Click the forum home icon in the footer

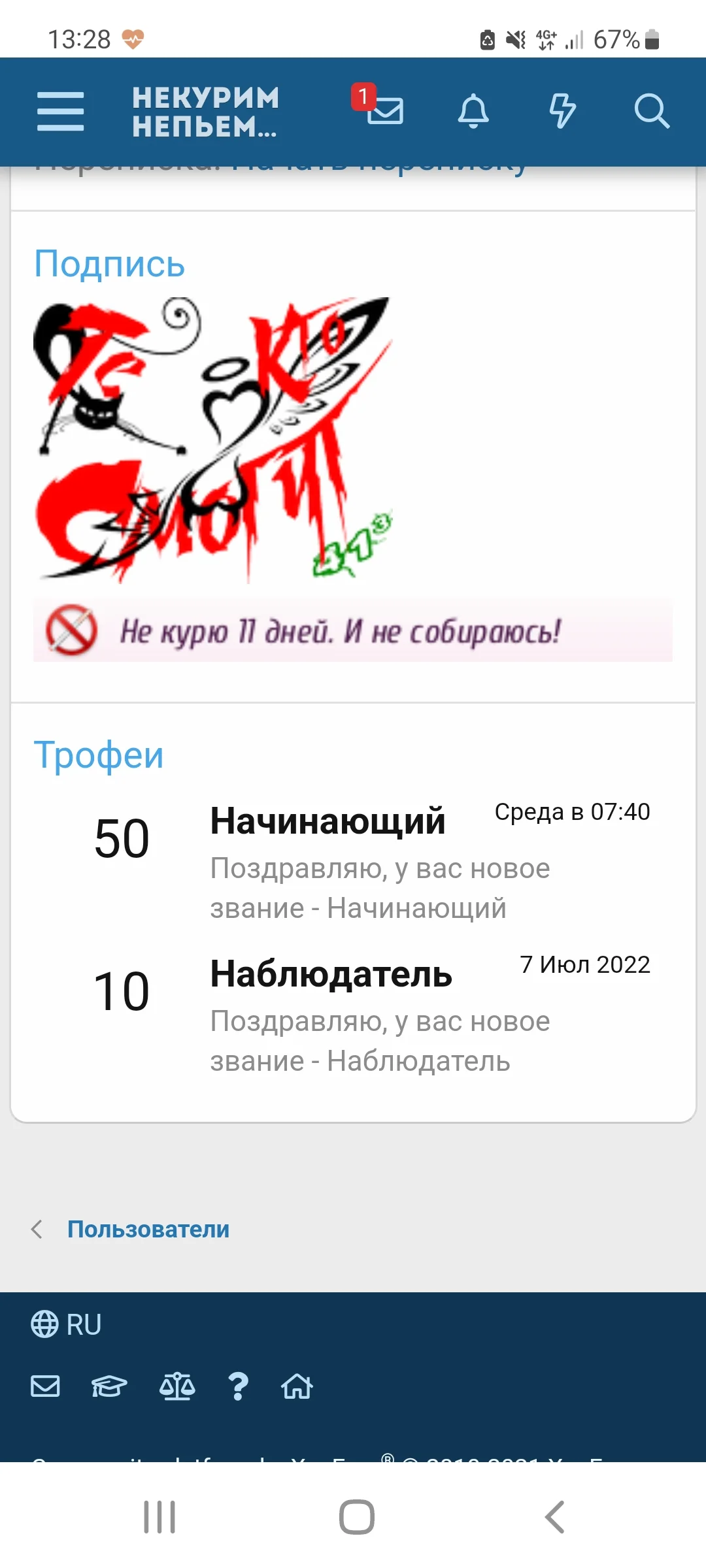[x=297, y=1386]
